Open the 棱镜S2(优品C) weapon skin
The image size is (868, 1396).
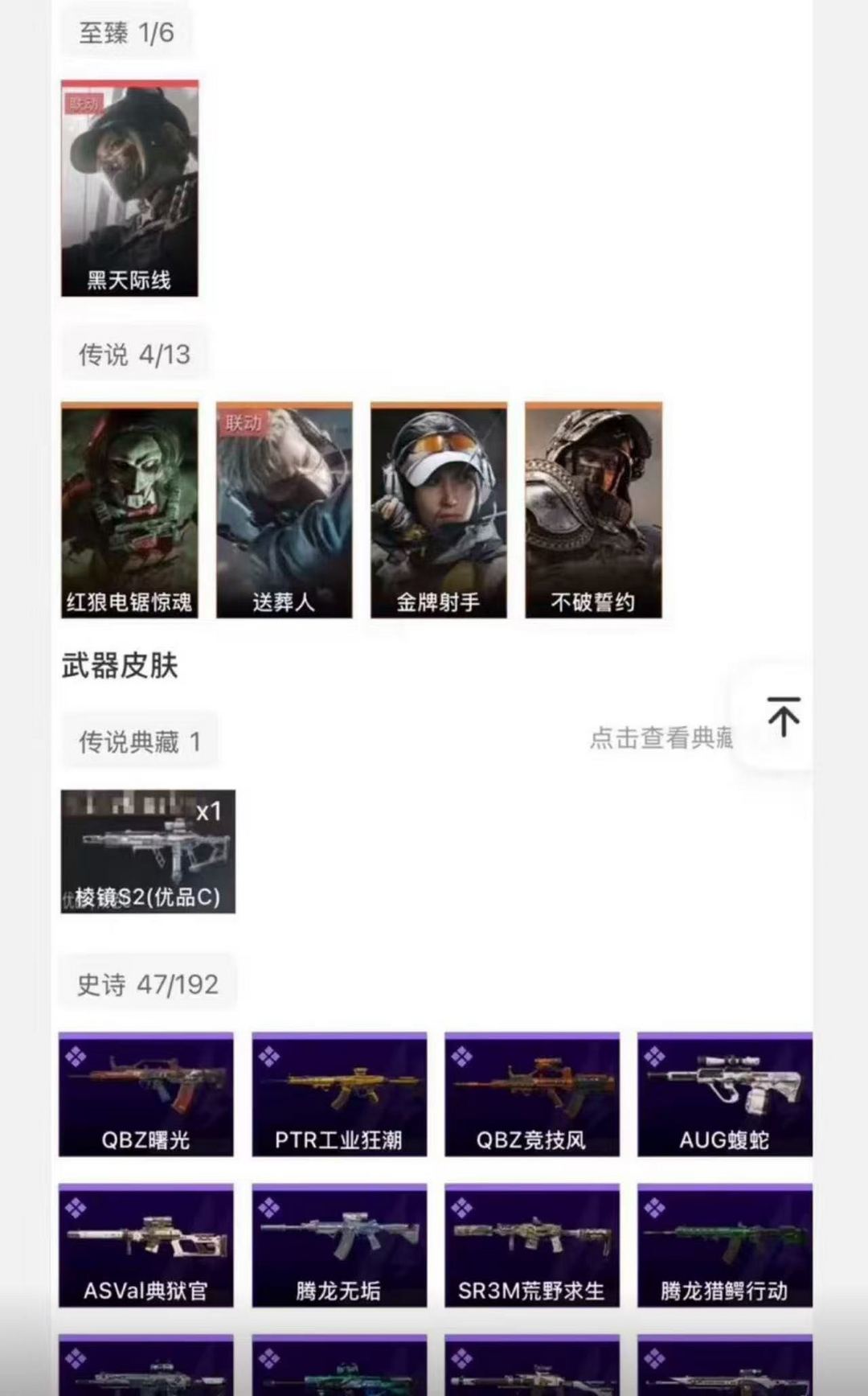148,852
